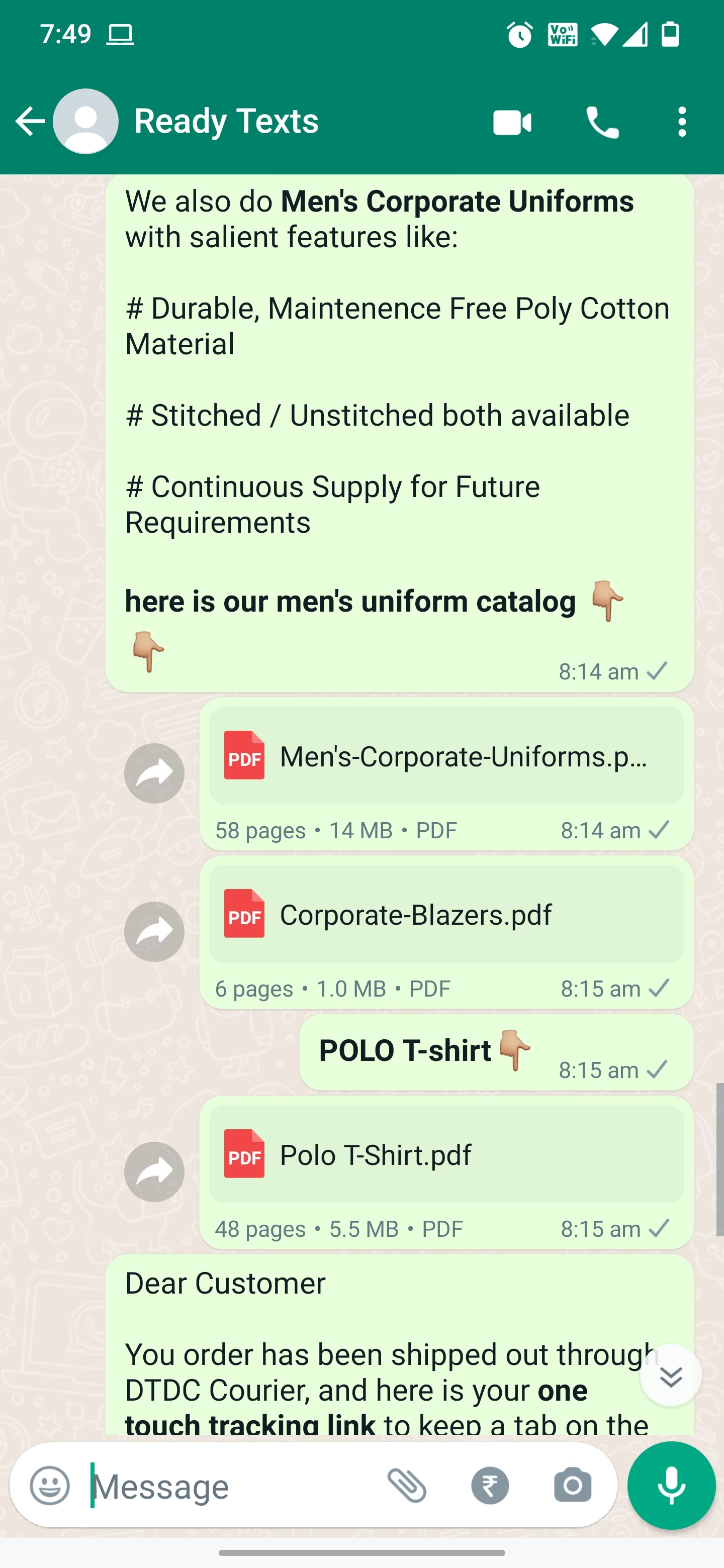This screenshot has height=1568, width=724.
Task: Forward the Men's-Corporate-Uniforms PDF
Action: [x=154, y=773]
